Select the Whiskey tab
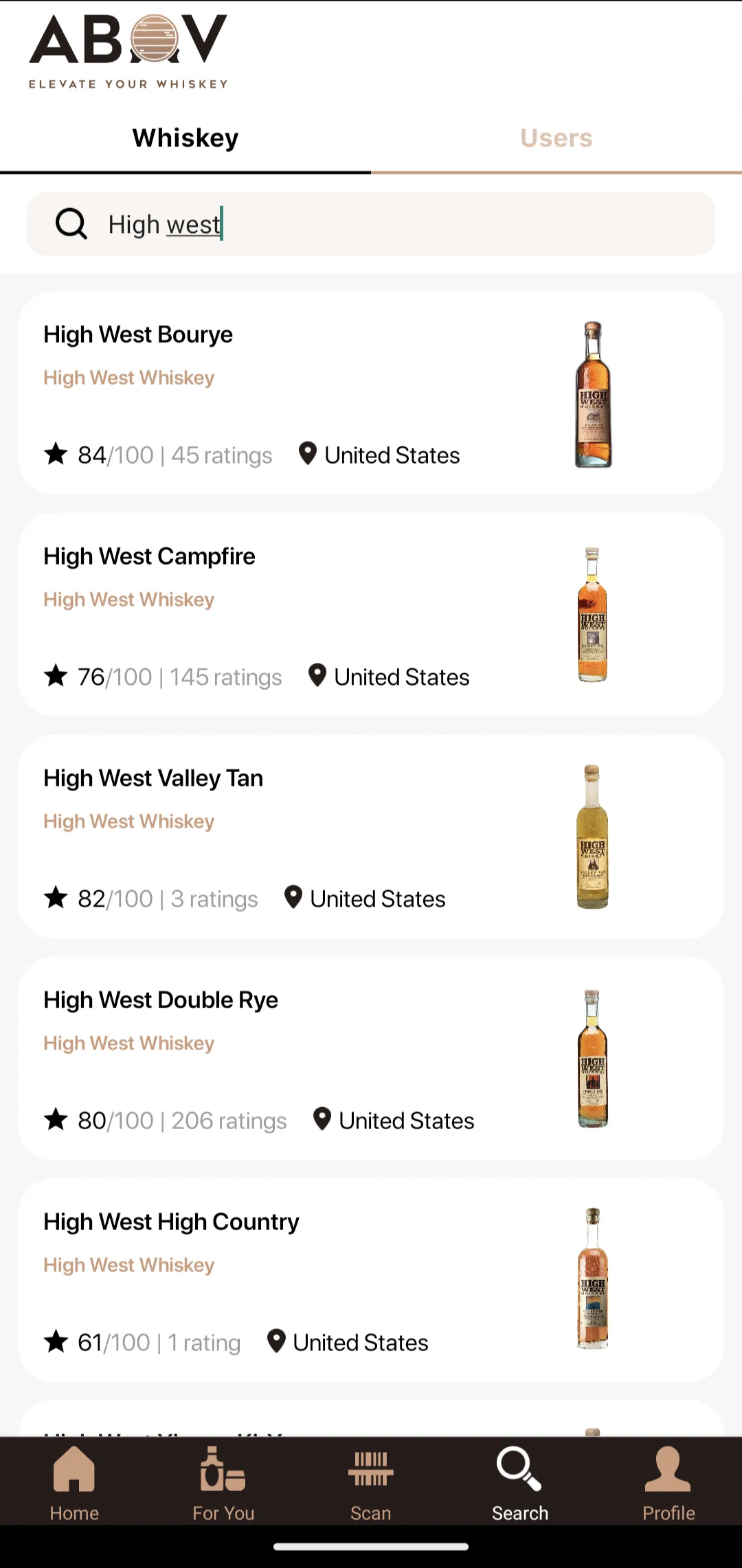Viewport: 742px width, 1568px height. click(x=185, y=137)
